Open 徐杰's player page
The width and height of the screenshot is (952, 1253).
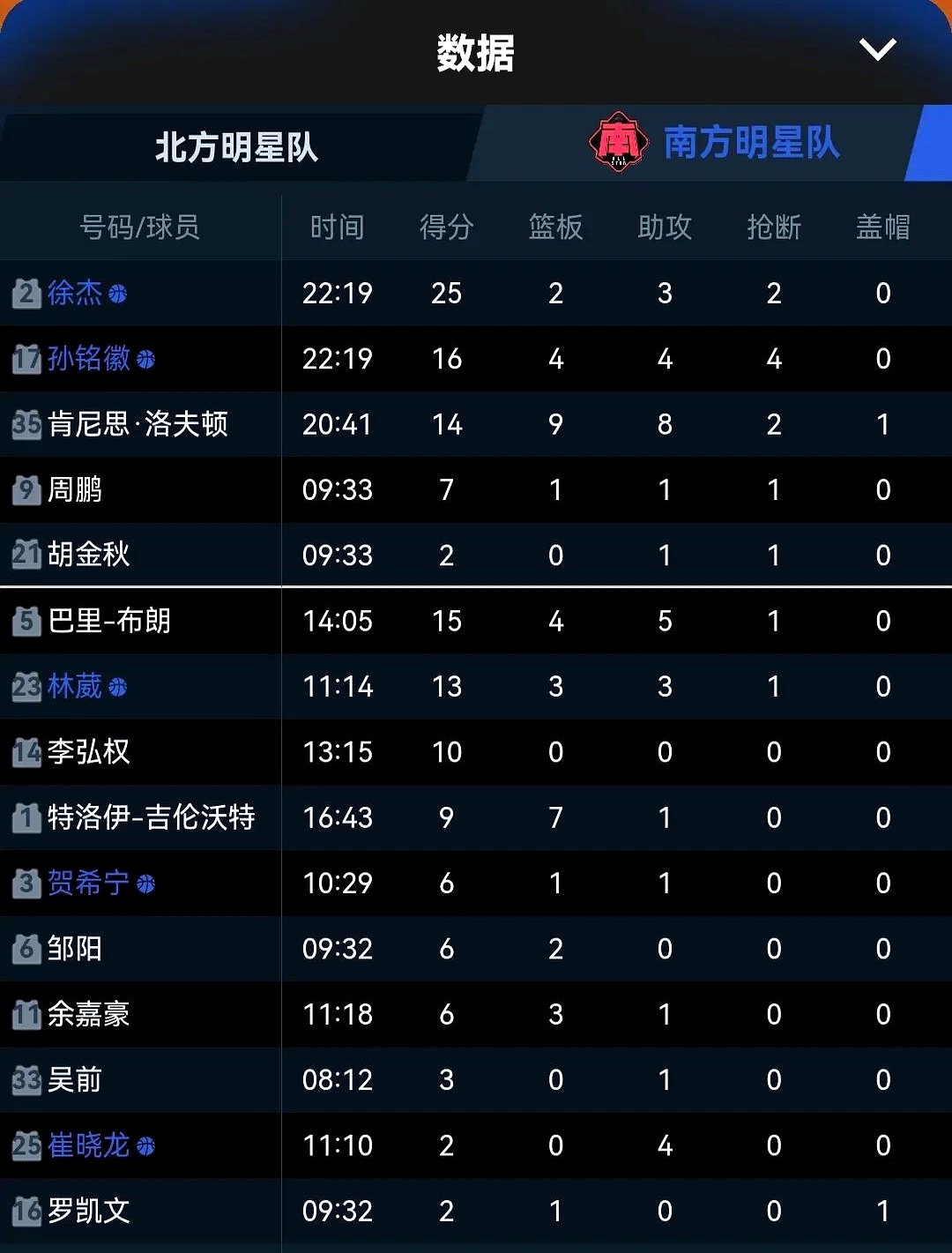(75, 295)
